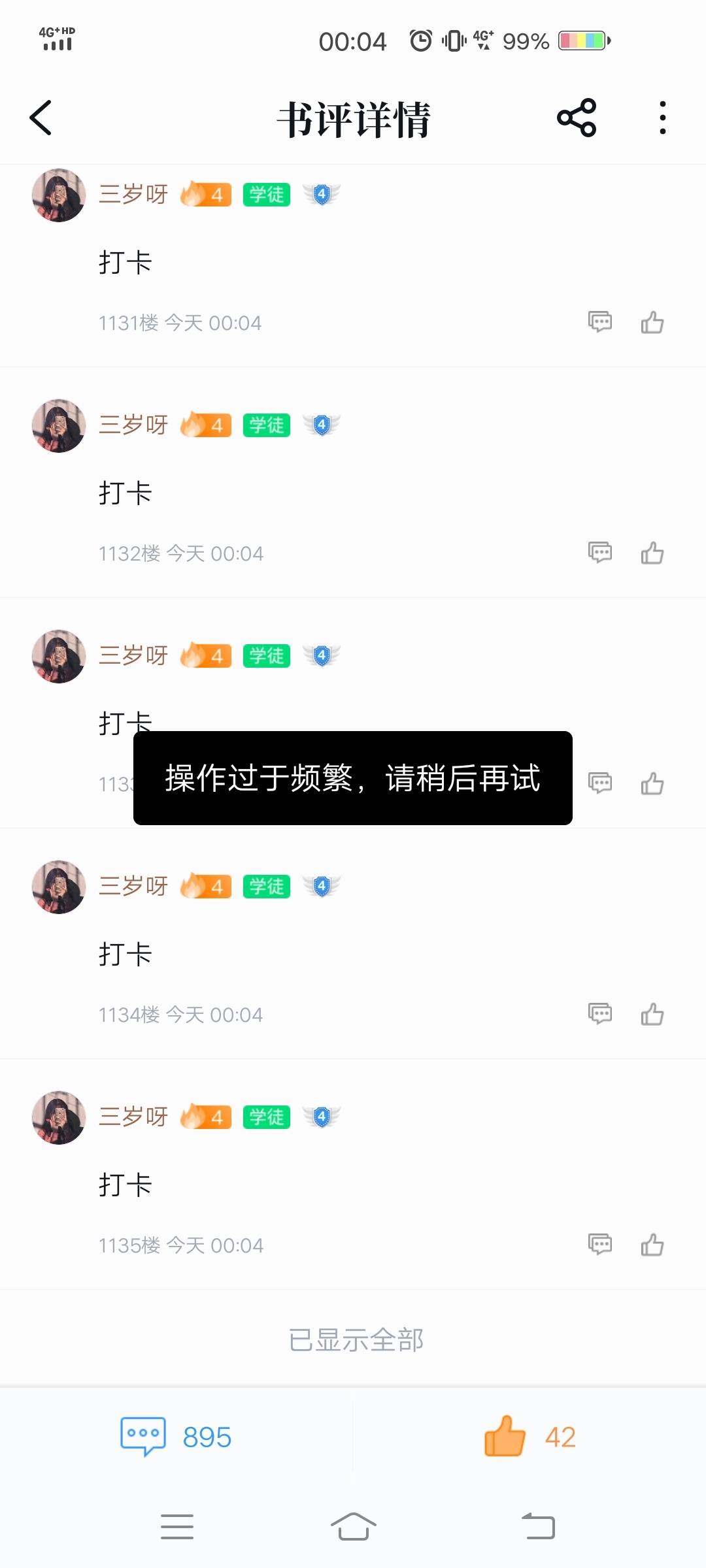Reply to the 1134楼 comment
This screenshot has height=1568, width=706.
pos(599,1014)
